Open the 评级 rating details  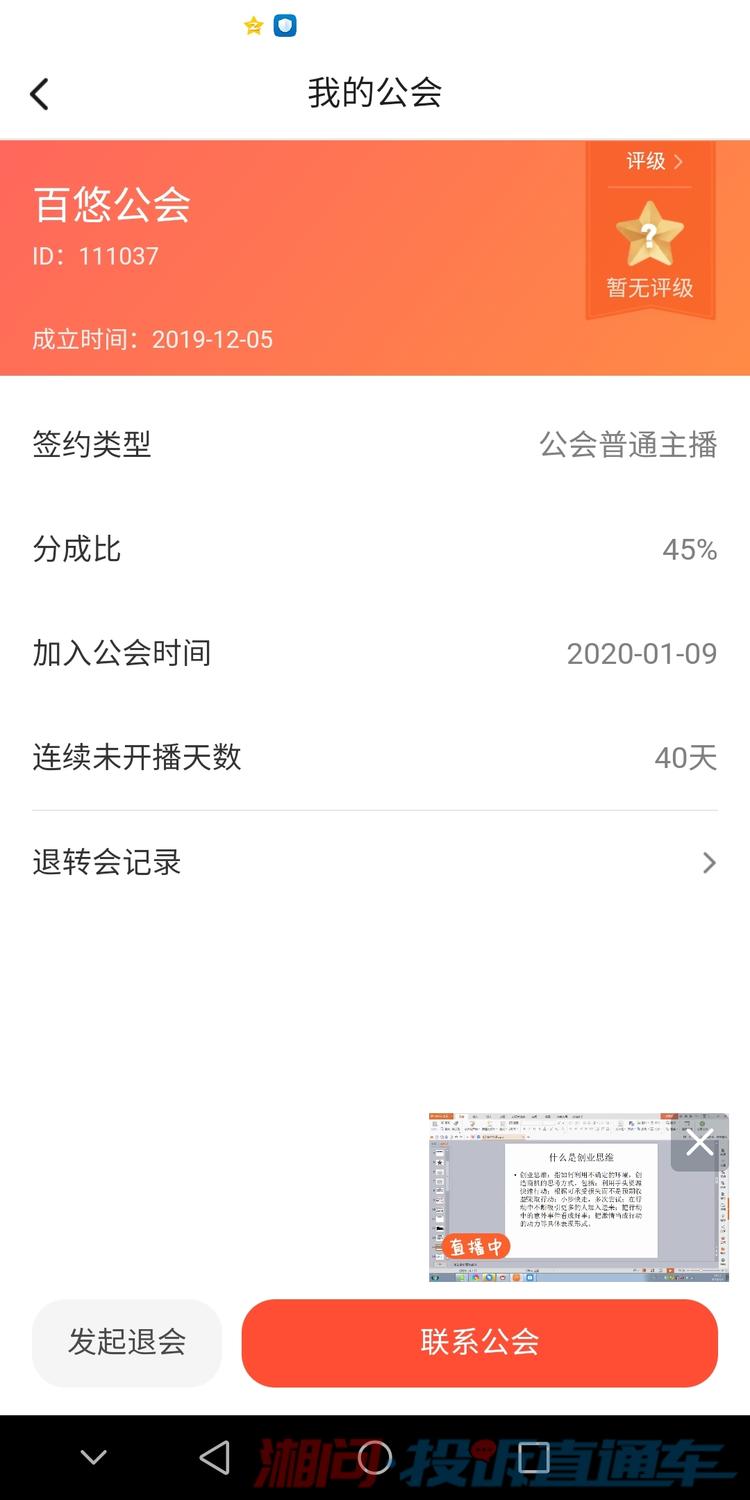(654, 161)
